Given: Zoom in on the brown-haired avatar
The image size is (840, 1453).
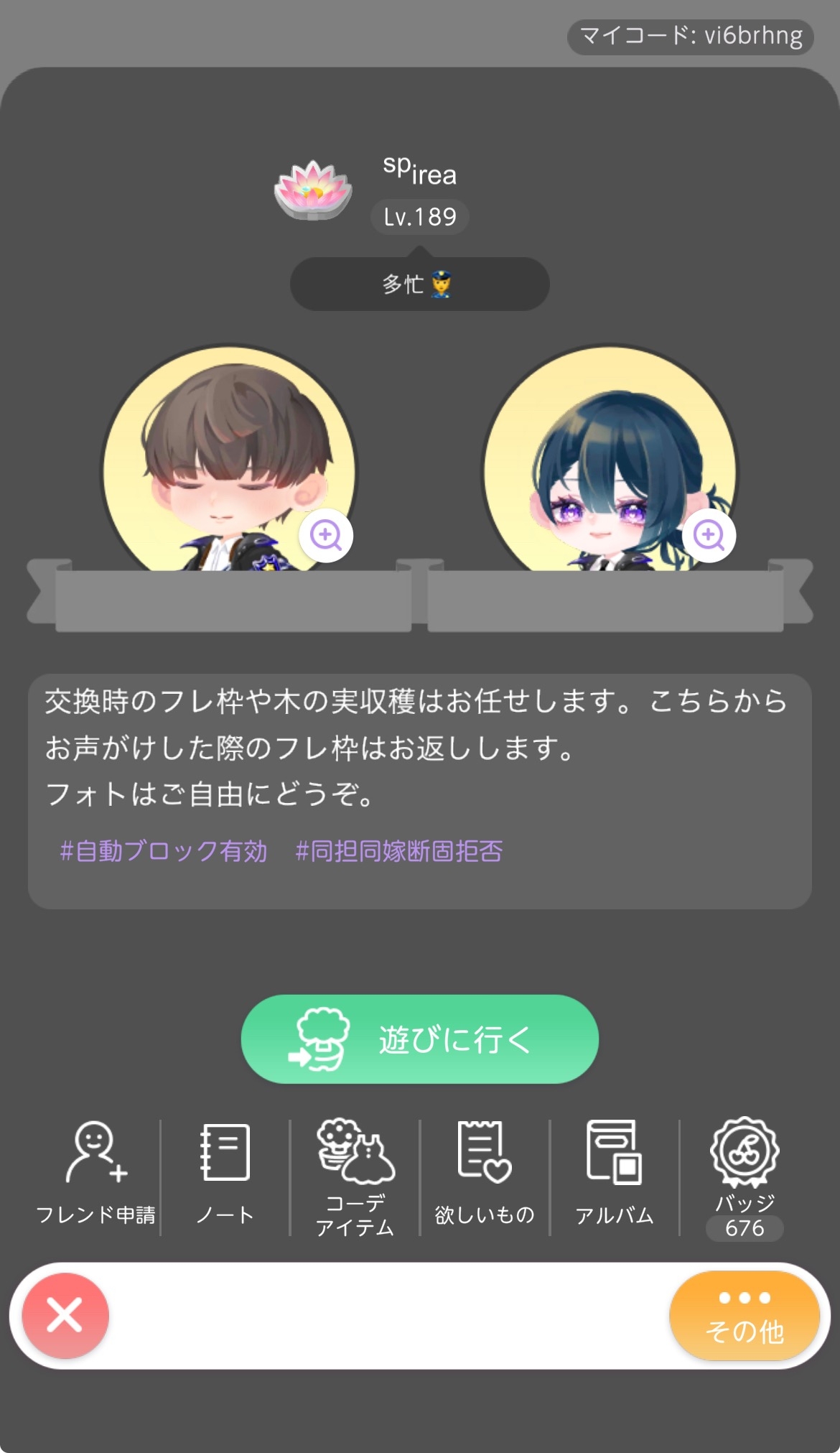Looking at the screenshot, I should (326, 536).
